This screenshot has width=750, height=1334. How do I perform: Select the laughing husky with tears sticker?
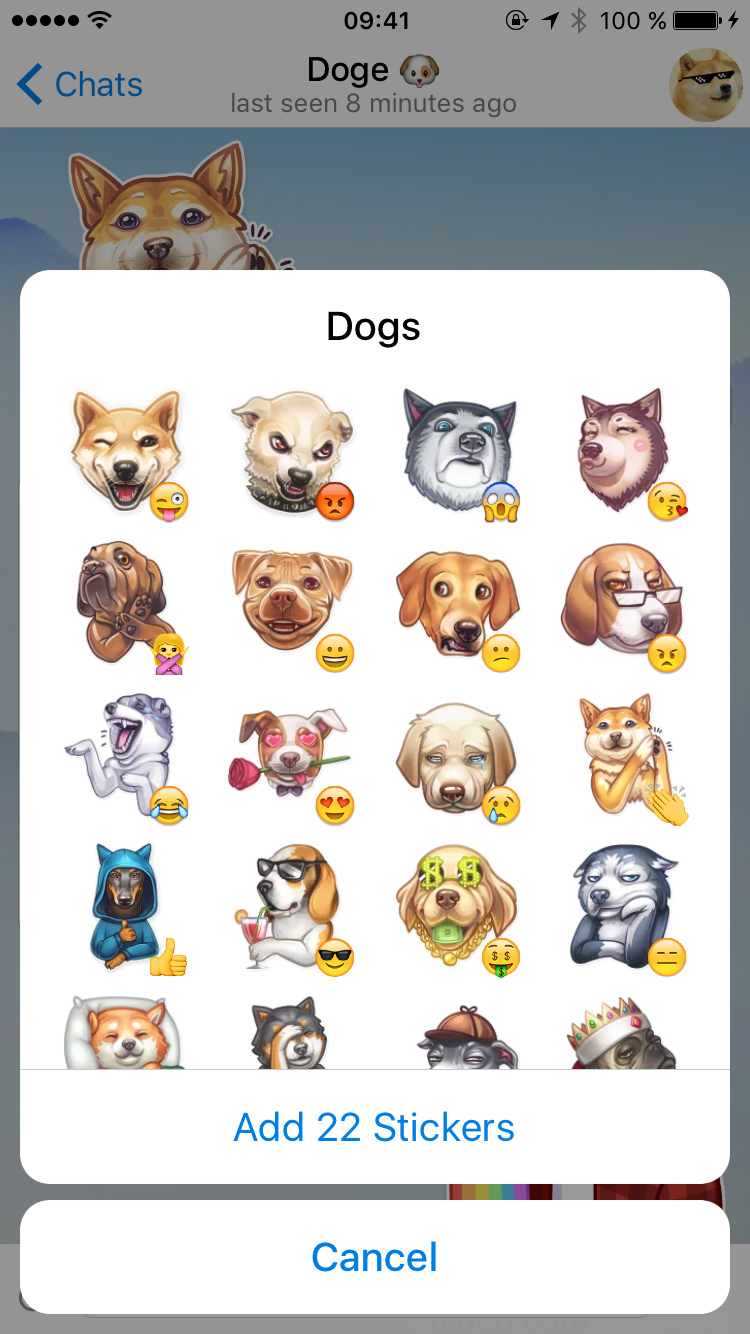[127, 757]
